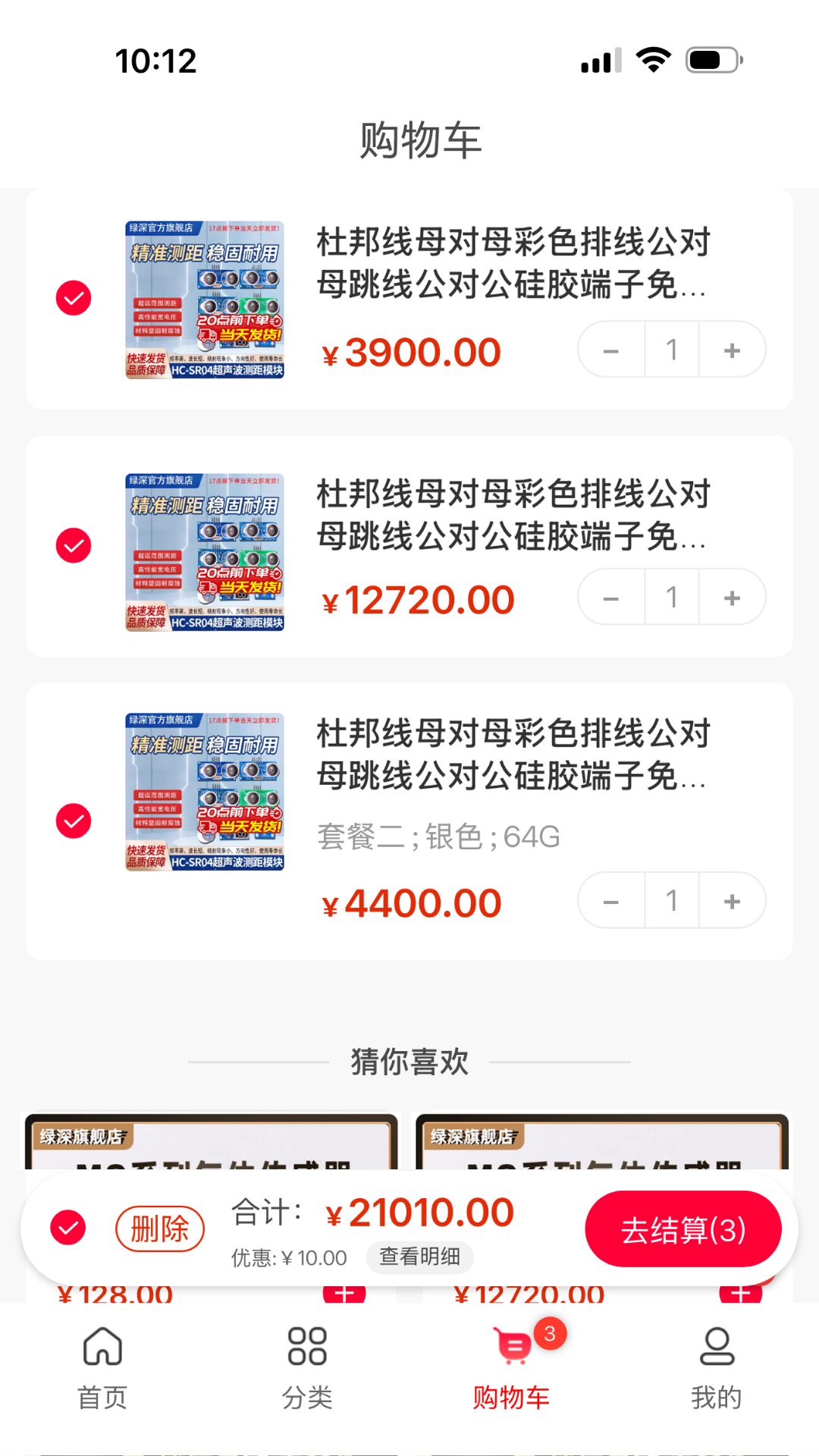
Task: Tap the 删除 delete button
Action: (x=160, y=1228)
